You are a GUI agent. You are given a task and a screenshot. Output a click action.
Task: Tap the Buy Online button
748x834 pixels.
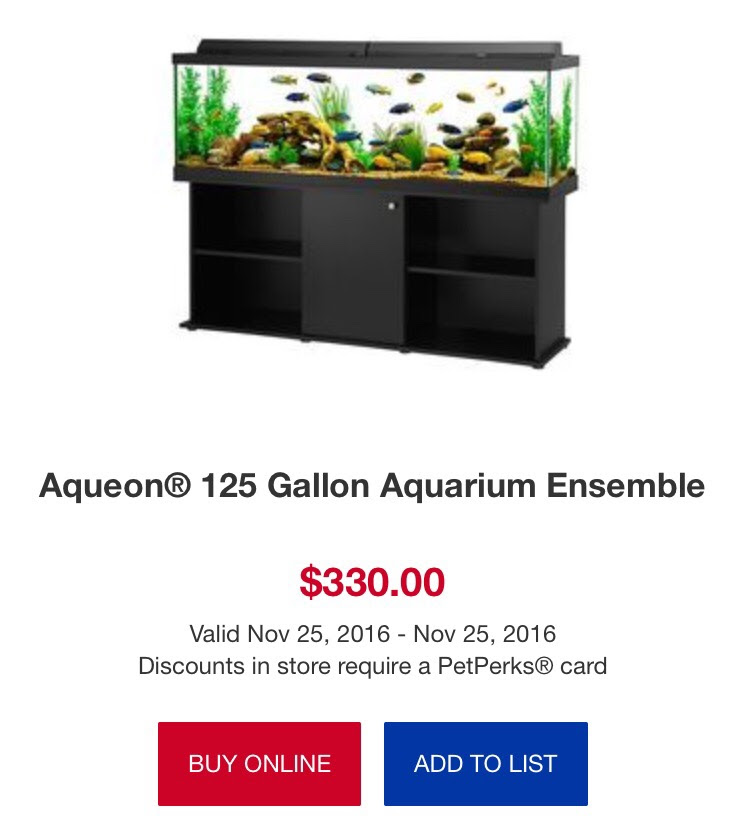[259, 764]
